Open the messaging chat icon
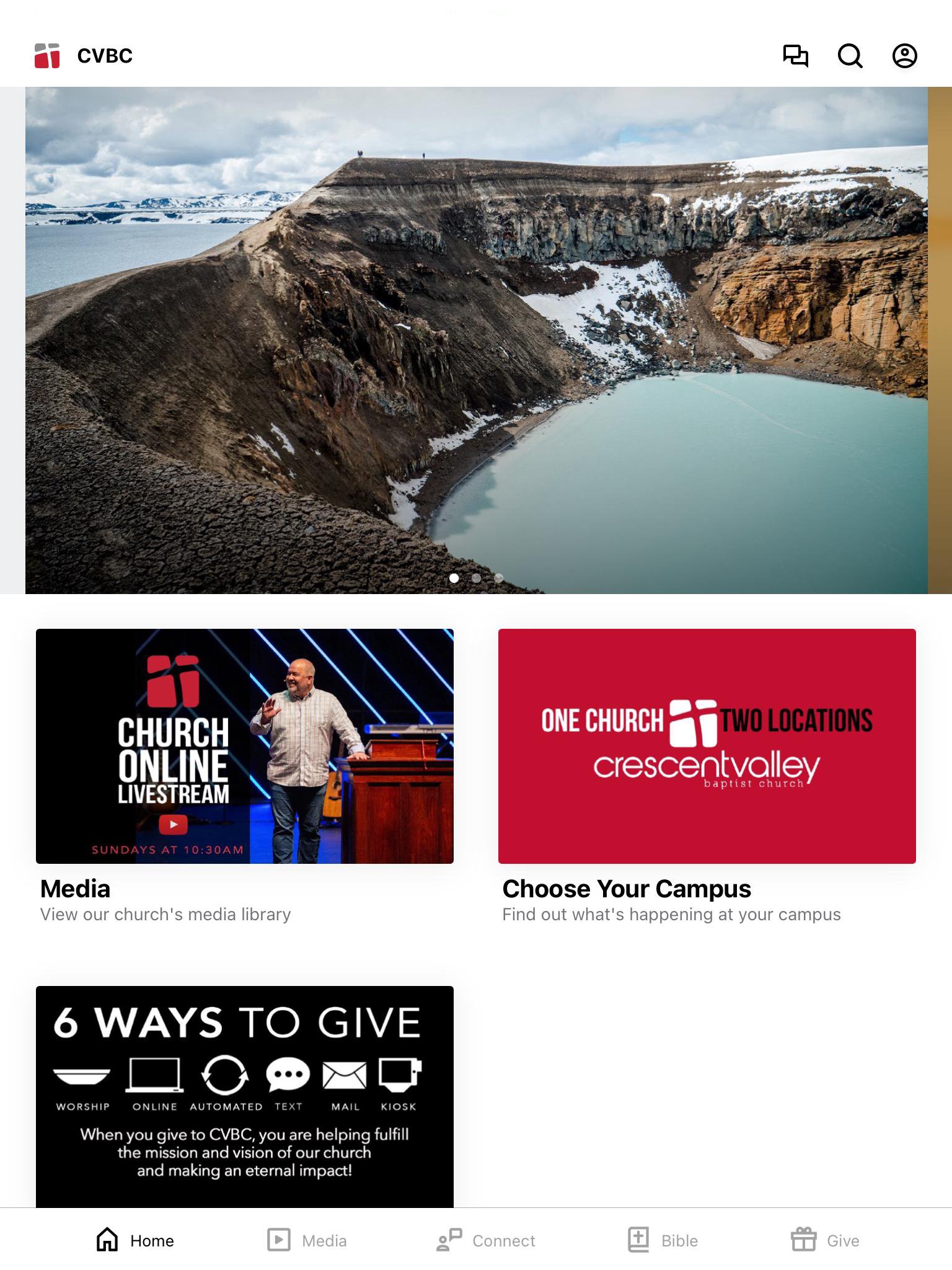 pos(795,56)
